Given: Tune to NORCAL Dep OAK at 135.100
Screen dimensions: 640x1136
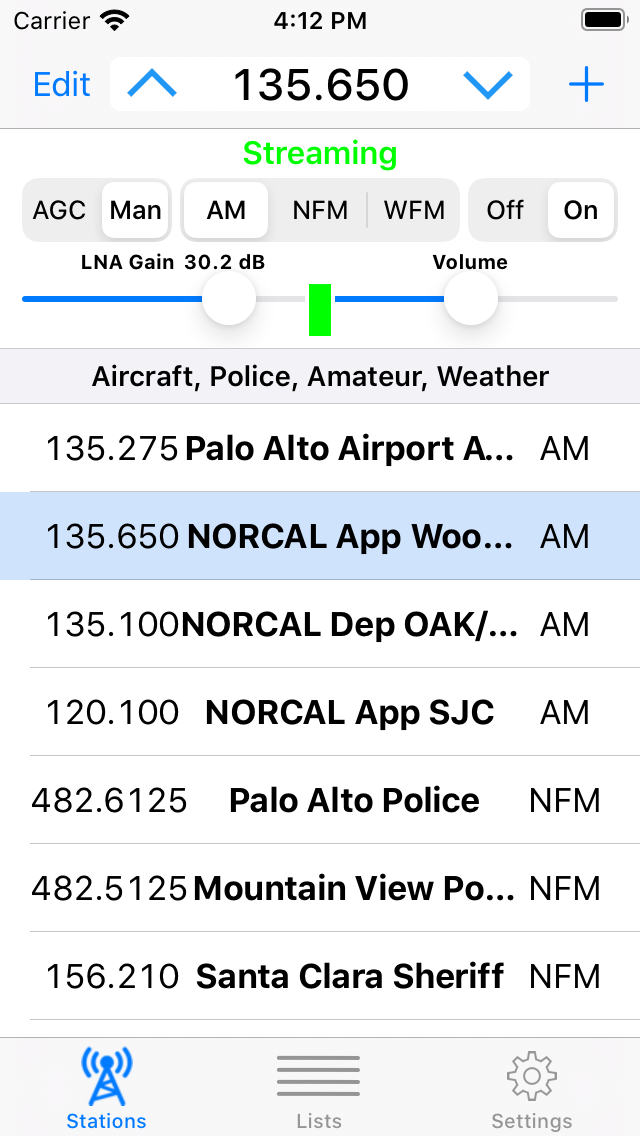Looking at the screenshot, I should [320, 625].
